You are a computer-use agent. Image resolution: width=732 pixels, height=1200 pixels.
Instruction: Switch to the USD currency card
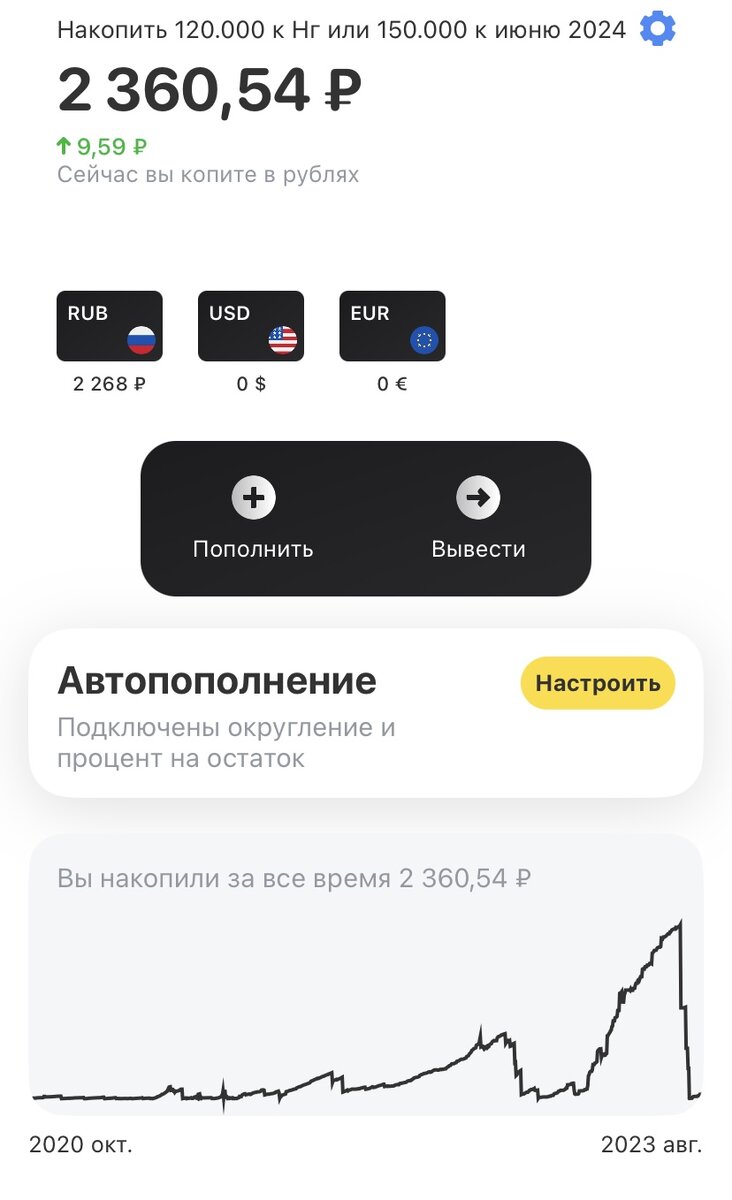tap(250, 326)
